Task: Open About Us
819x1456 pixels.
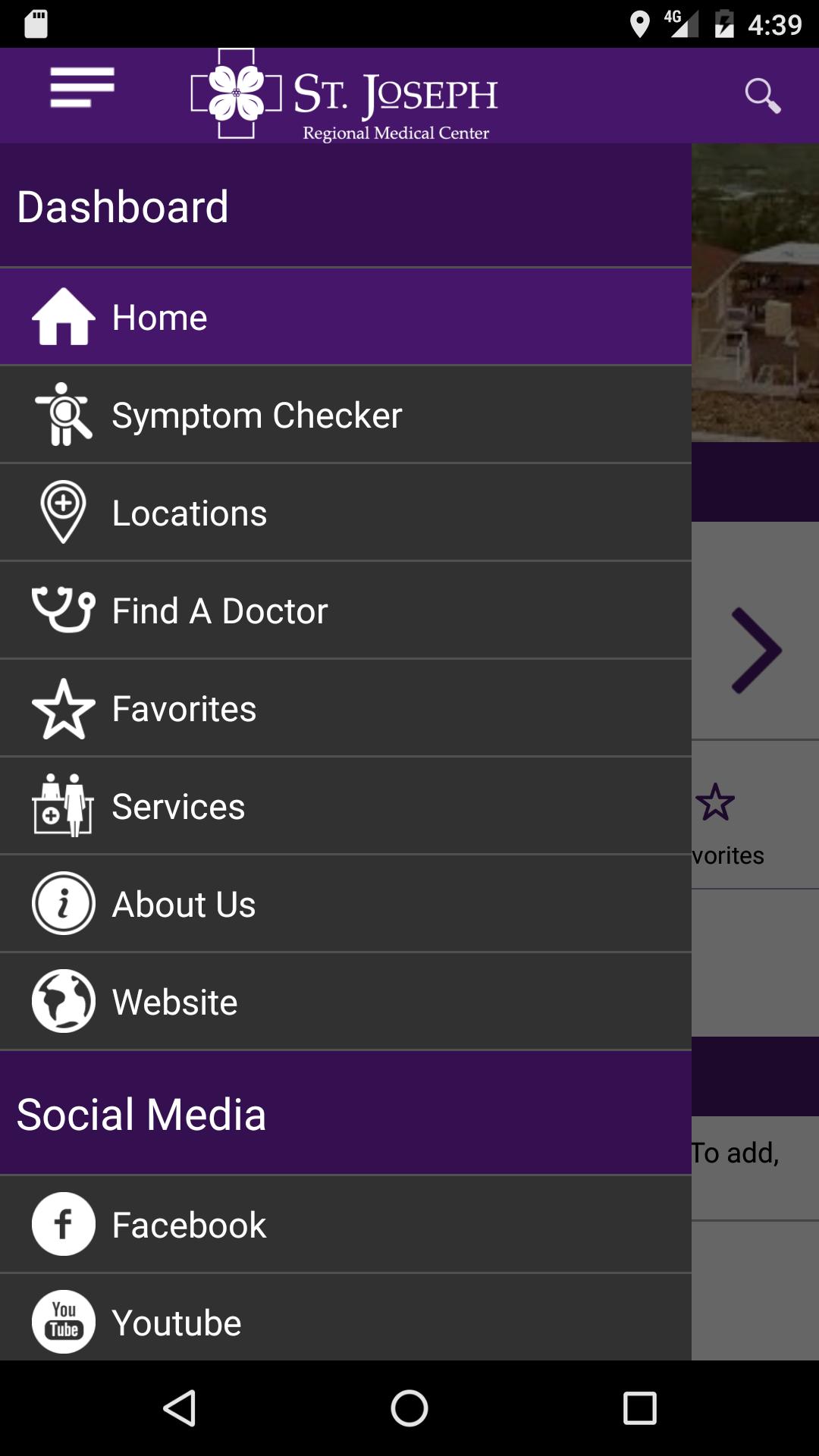Action: tap(345, 904)
